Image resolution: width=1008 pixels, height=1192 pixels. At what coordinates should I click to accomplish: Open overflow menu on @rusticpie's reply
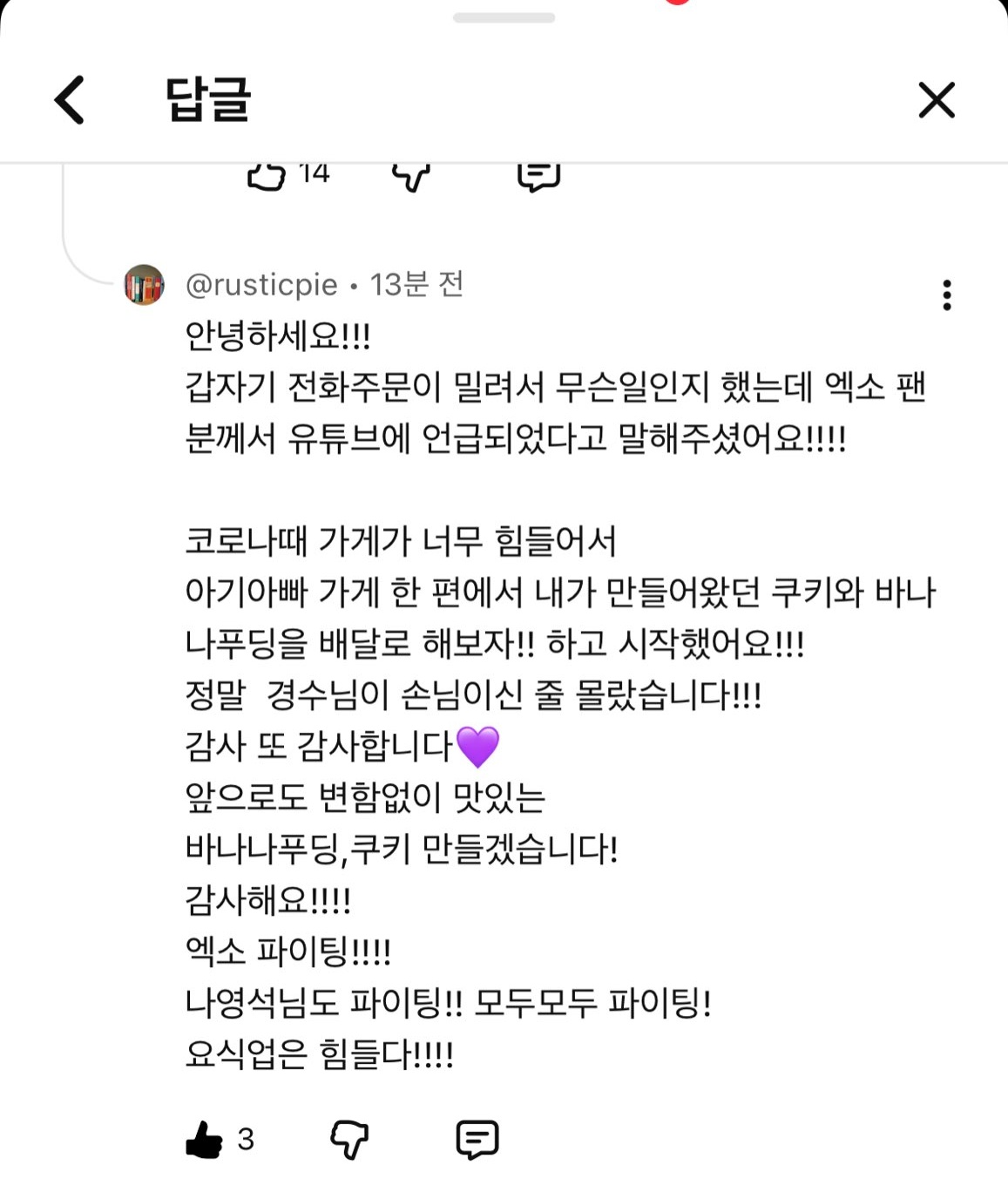point(946,295)
